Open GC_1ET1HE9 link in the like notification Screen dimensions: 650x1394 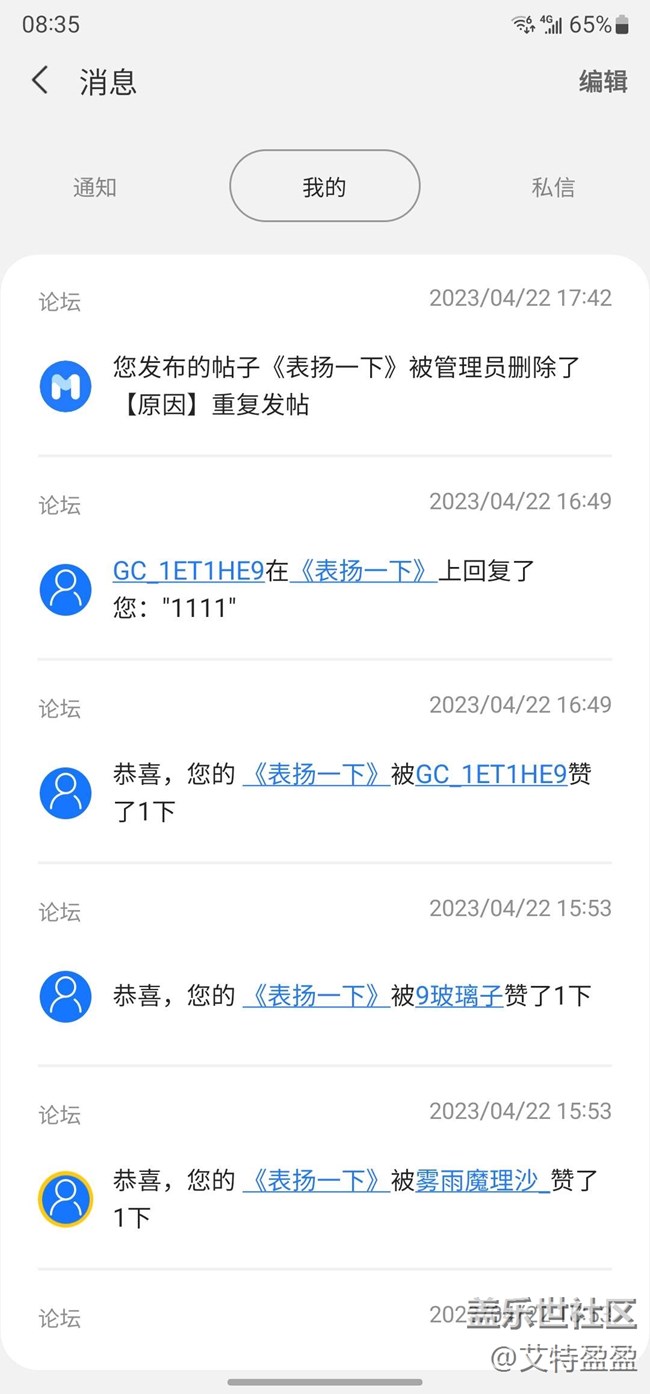(x=491, y=774)
